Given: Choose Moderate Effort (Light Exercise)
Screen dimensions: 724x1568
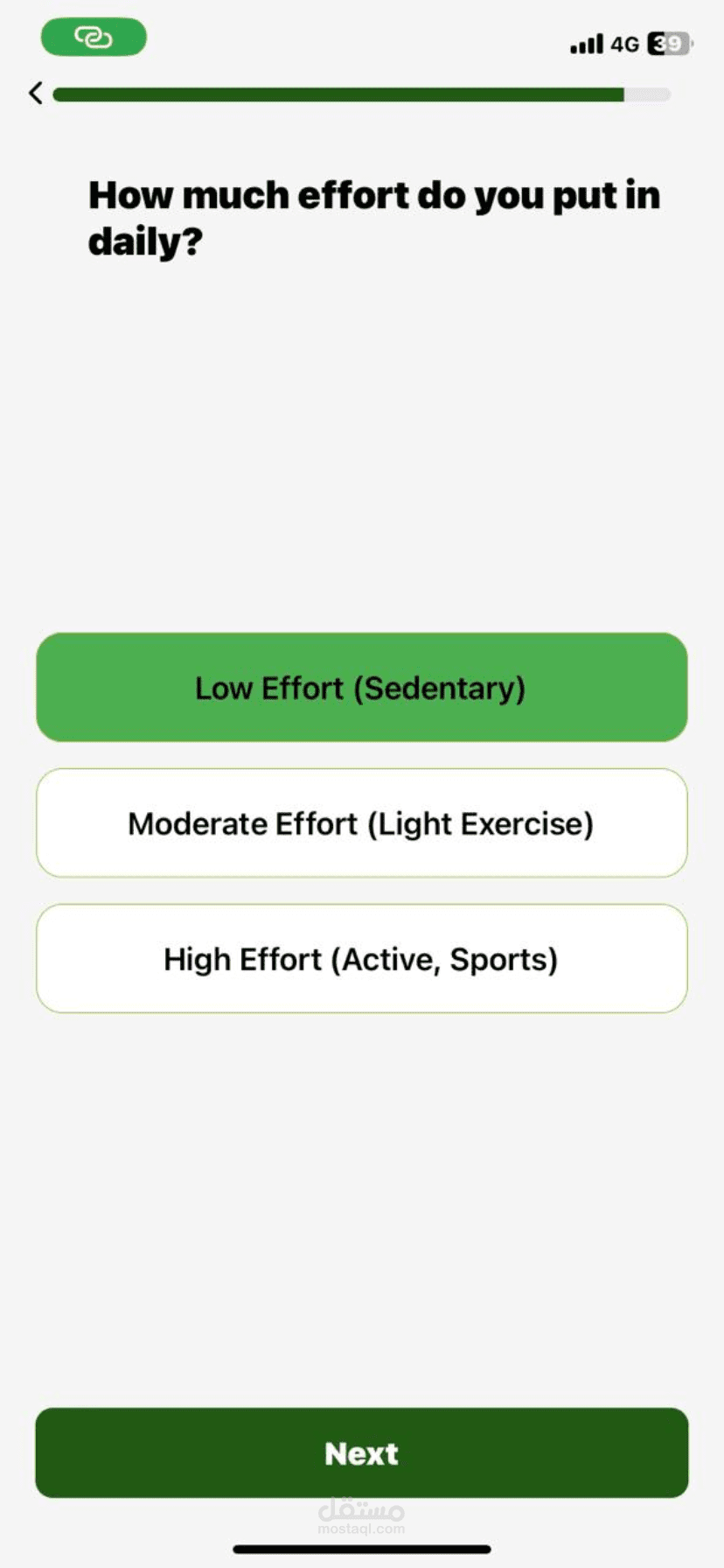Looking at the screenshot, I should 362,822.
